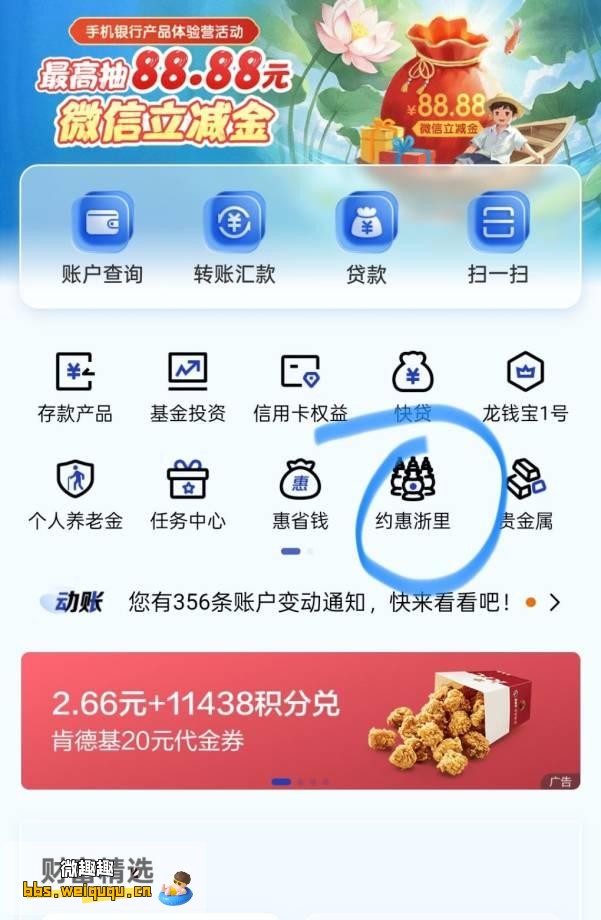Open the 肯德基20元代金券 banner
This screenshot has width=601, height=920.
300,720
